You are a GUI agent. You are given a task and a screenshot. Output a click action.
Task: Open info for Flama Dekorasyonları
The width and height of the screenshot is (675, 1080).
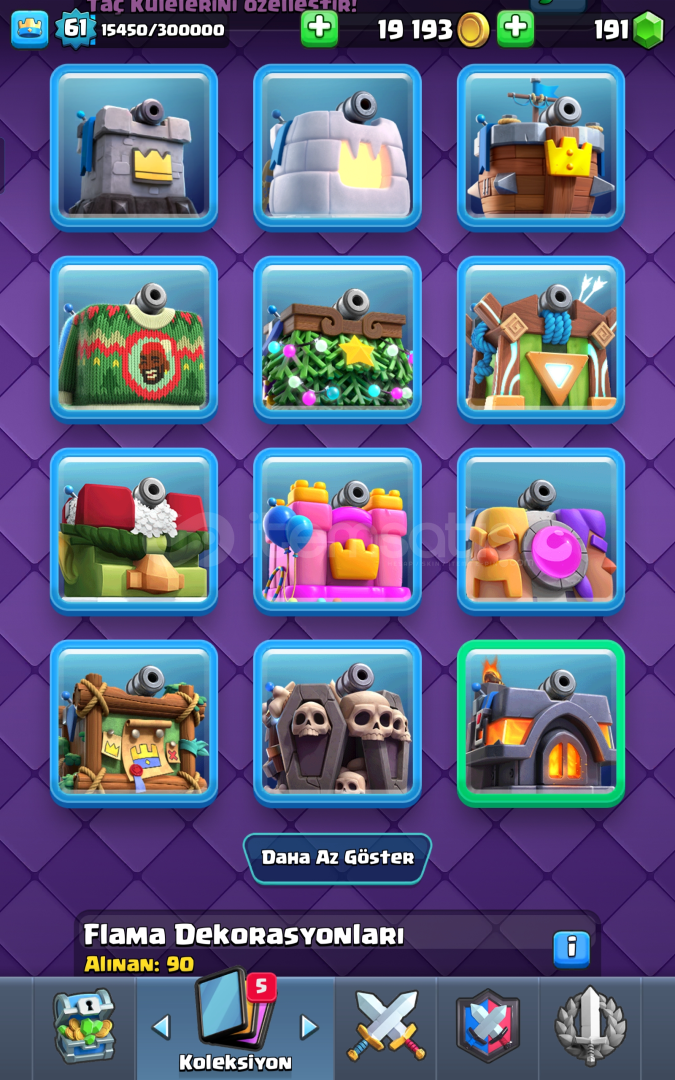(571, 948)
